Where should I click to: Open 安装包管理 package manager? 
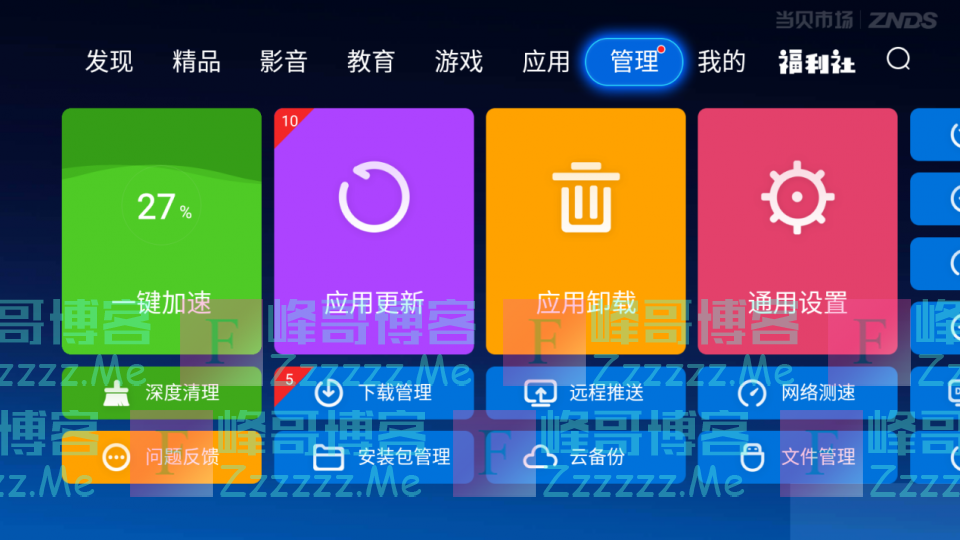coord(374,458)
